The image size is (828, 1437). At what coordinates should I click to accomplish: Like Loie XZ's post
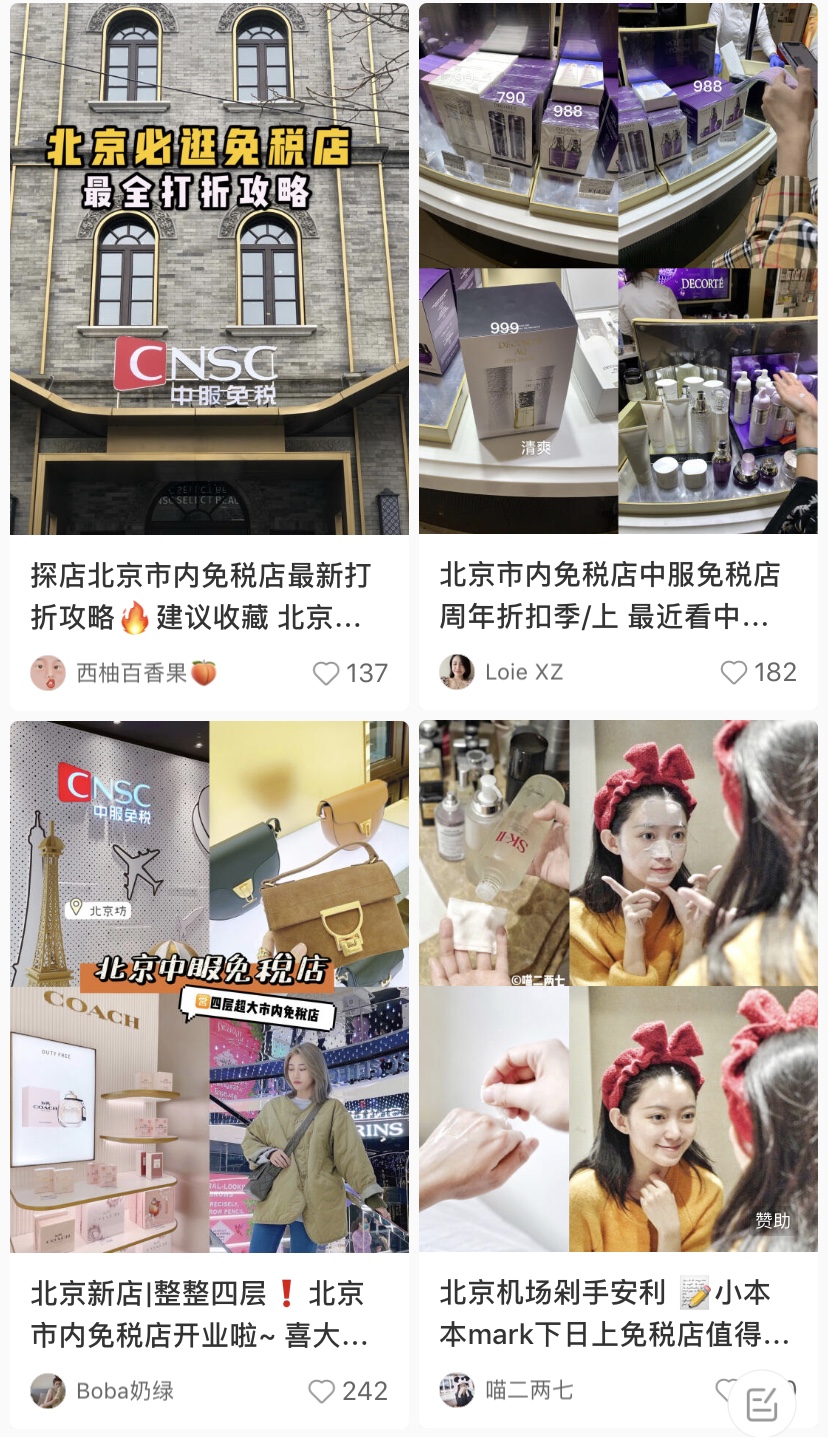734,672
